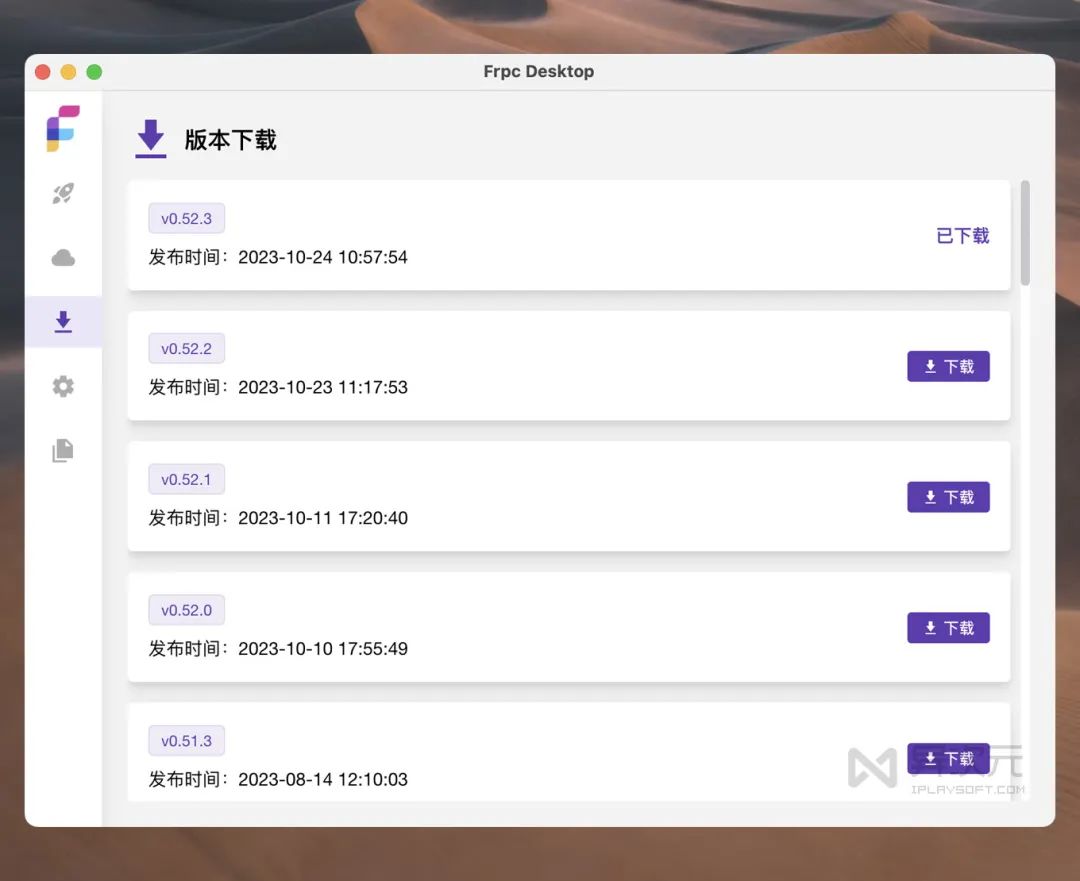Download version v0.51.3

click(x=947, y=758)
